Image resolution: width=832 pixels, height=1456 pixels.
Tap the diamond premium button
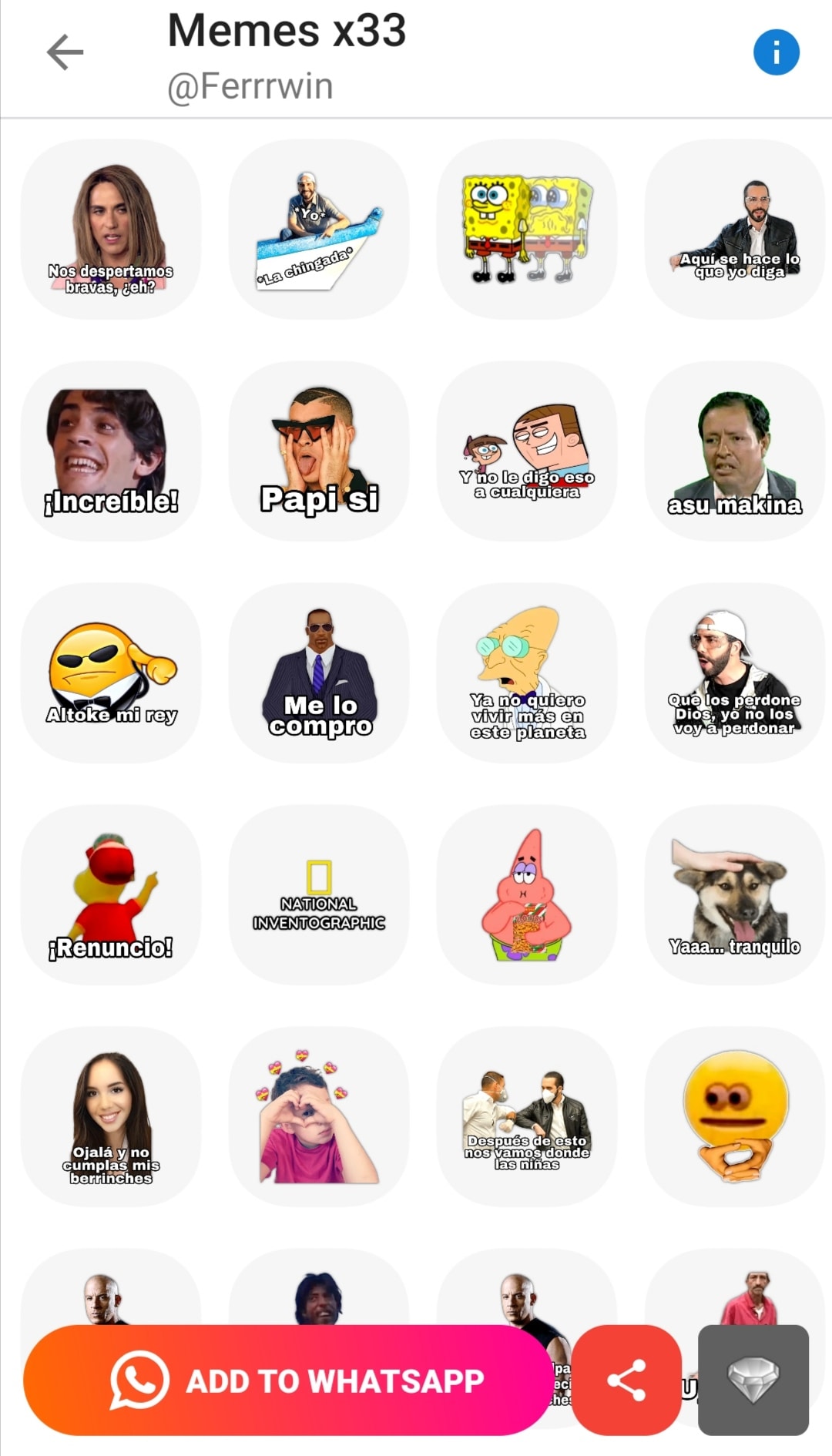(753, 1380)
